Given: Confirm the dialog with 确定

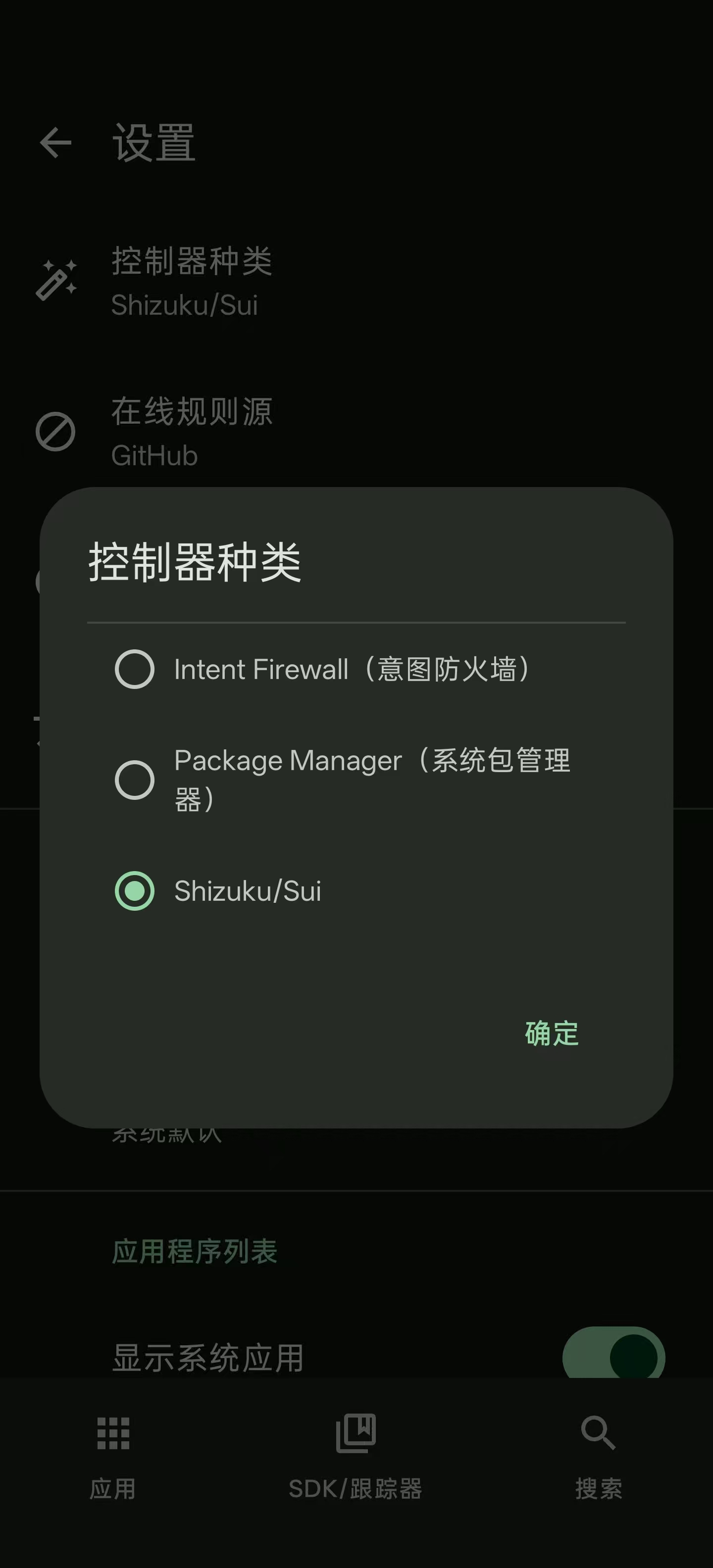Looking at the screenshot, I should click(551, 1033).
